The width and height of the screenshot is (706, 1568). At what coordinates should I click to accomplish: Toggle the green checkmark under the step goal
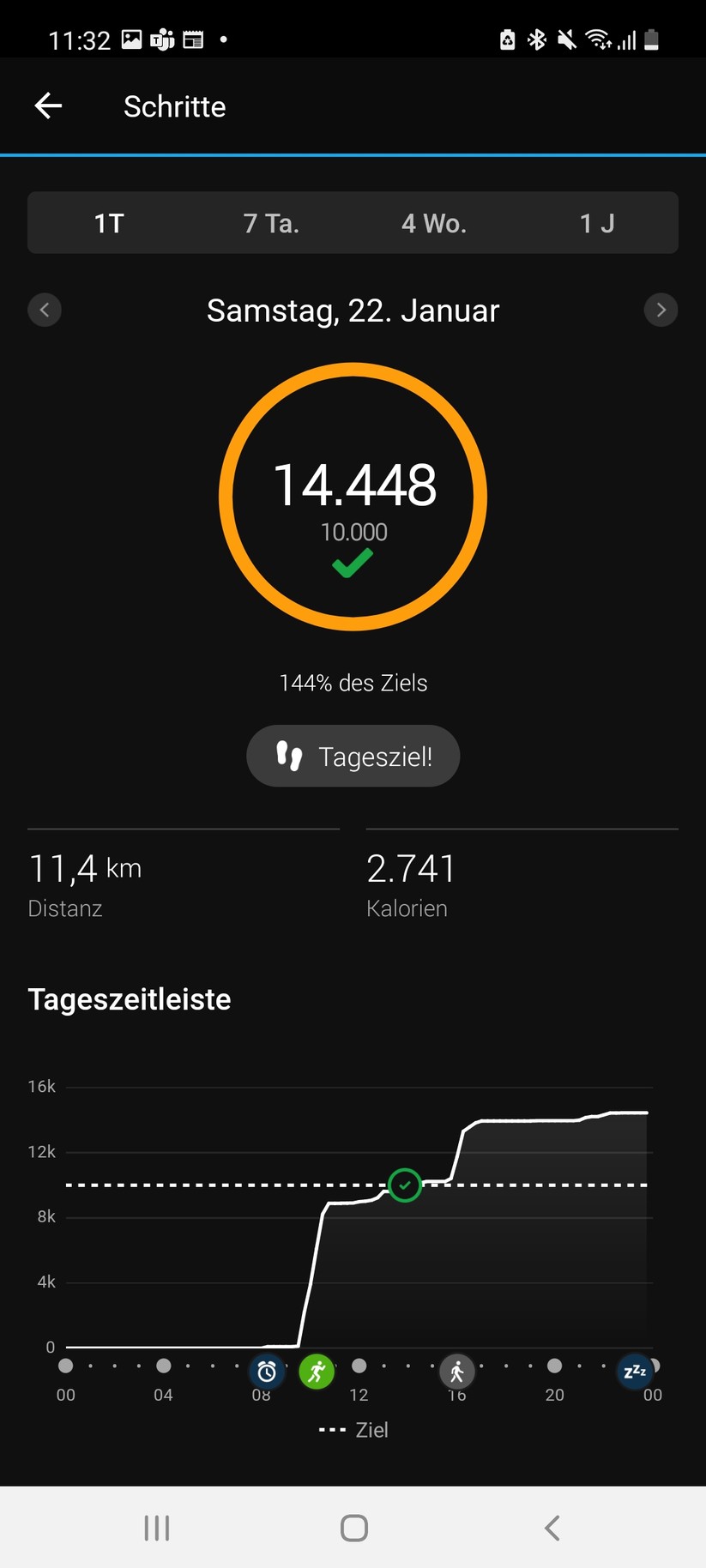352,561
